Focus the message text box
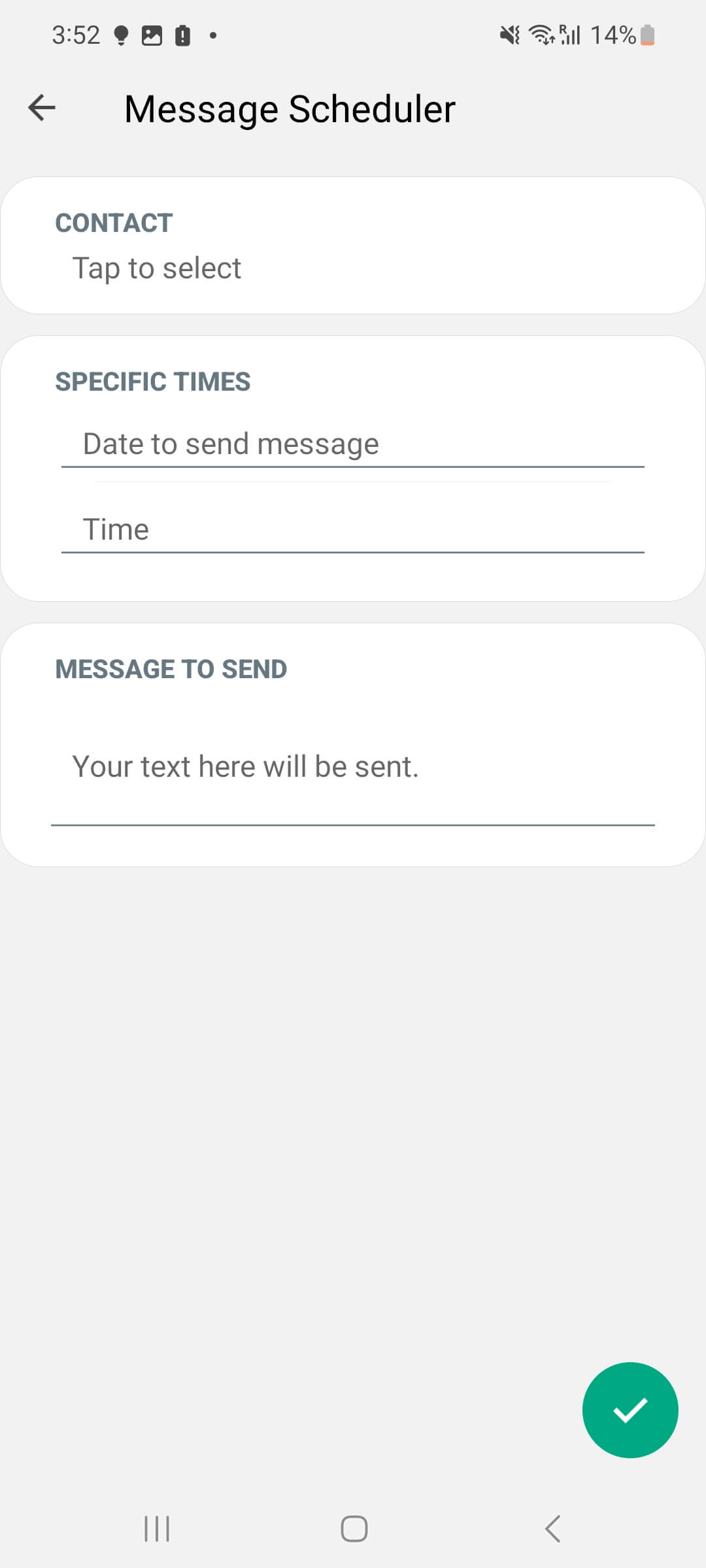The image size is (706, 1568). tap(353, 768)
